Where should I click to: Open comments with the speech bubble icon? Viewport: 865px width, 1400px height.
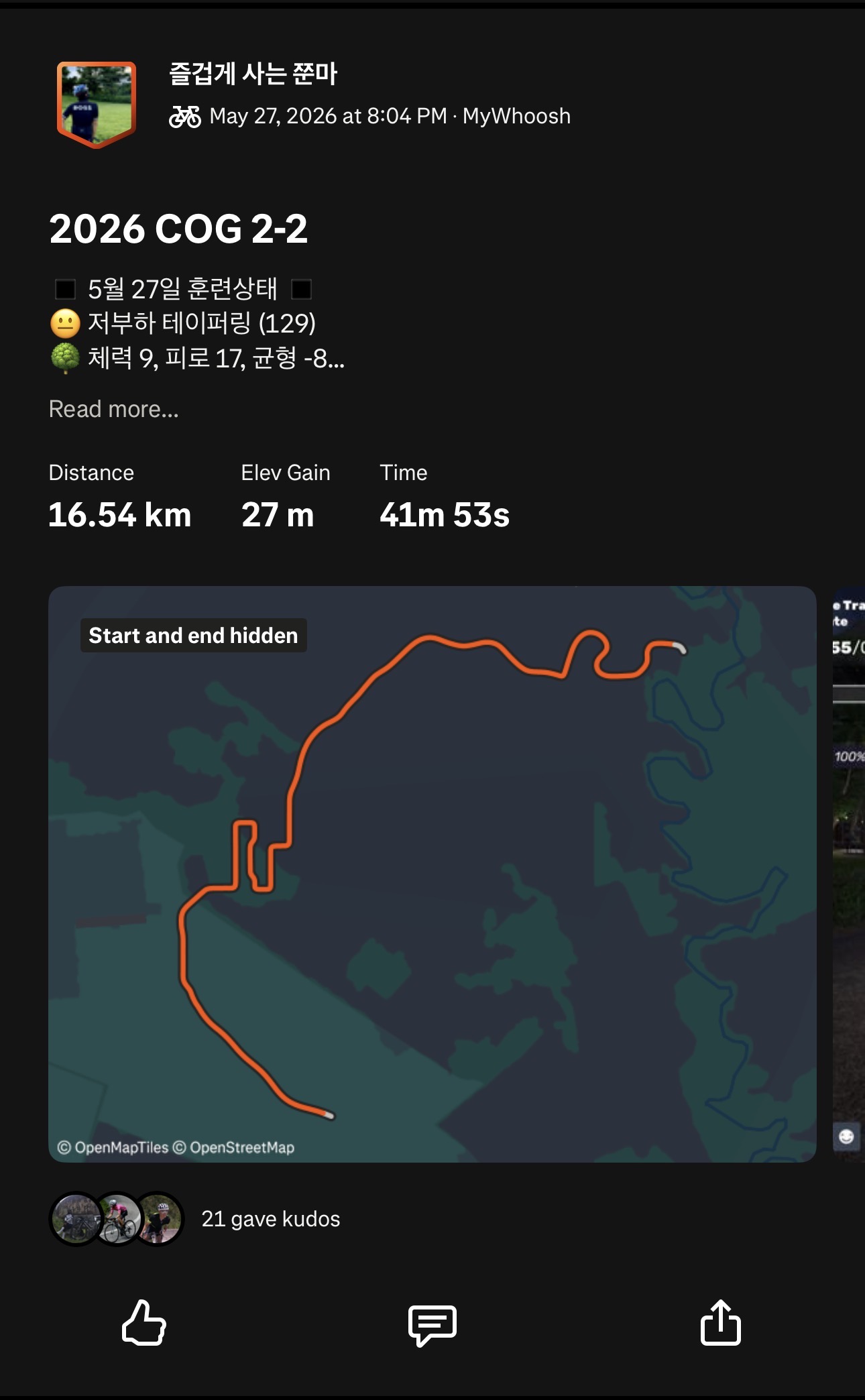432,1325
